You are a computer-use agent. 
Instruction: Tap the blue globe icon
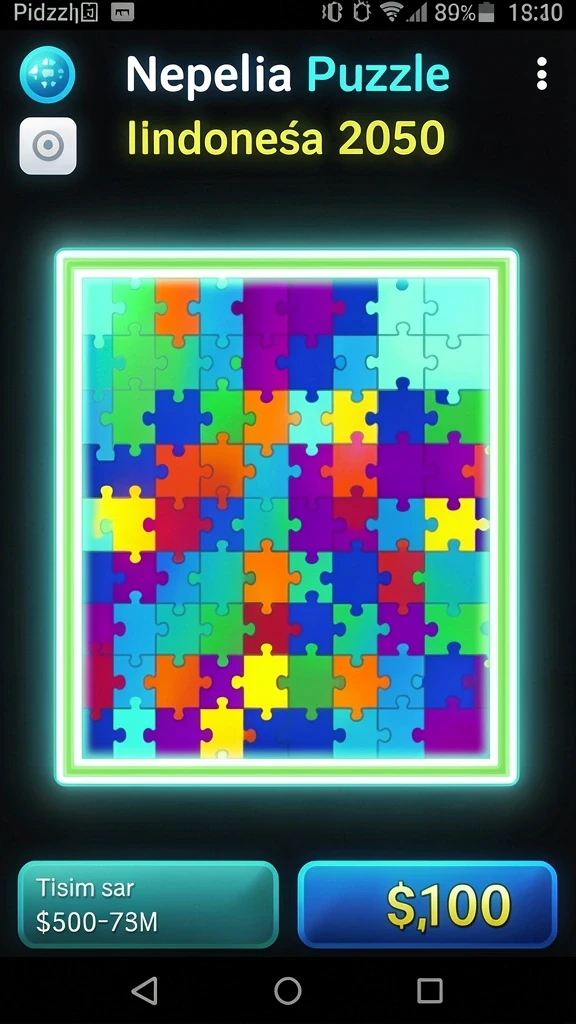point(48,74)
